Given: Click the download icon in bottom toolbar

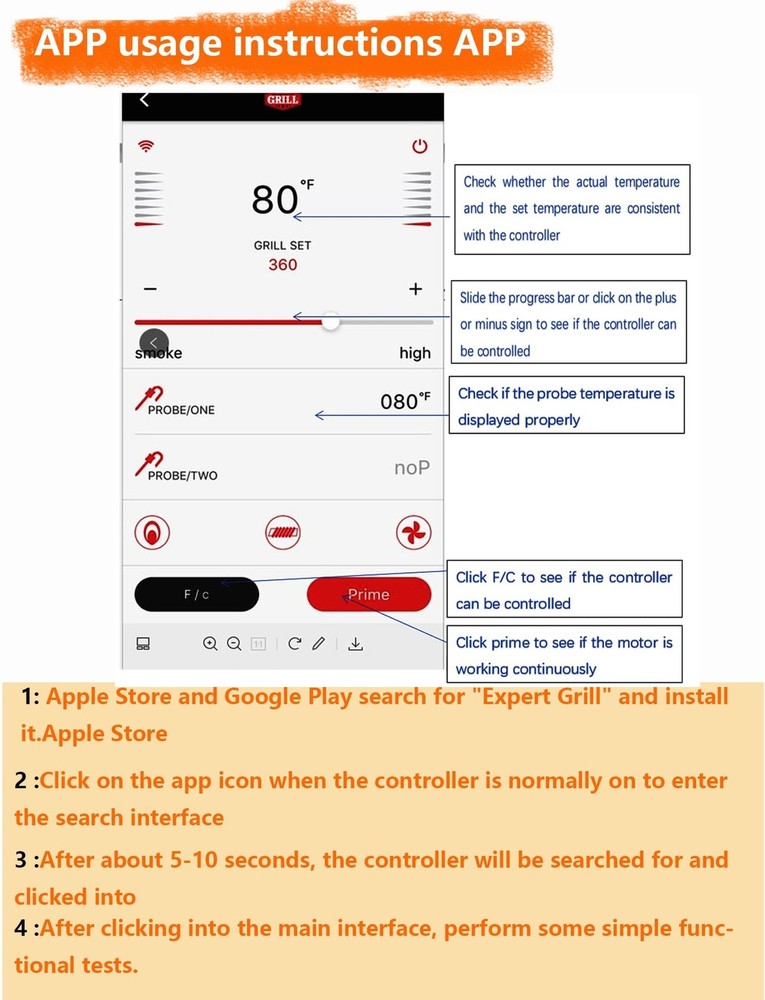Looking at the screenshot, I should click(356, 644).
